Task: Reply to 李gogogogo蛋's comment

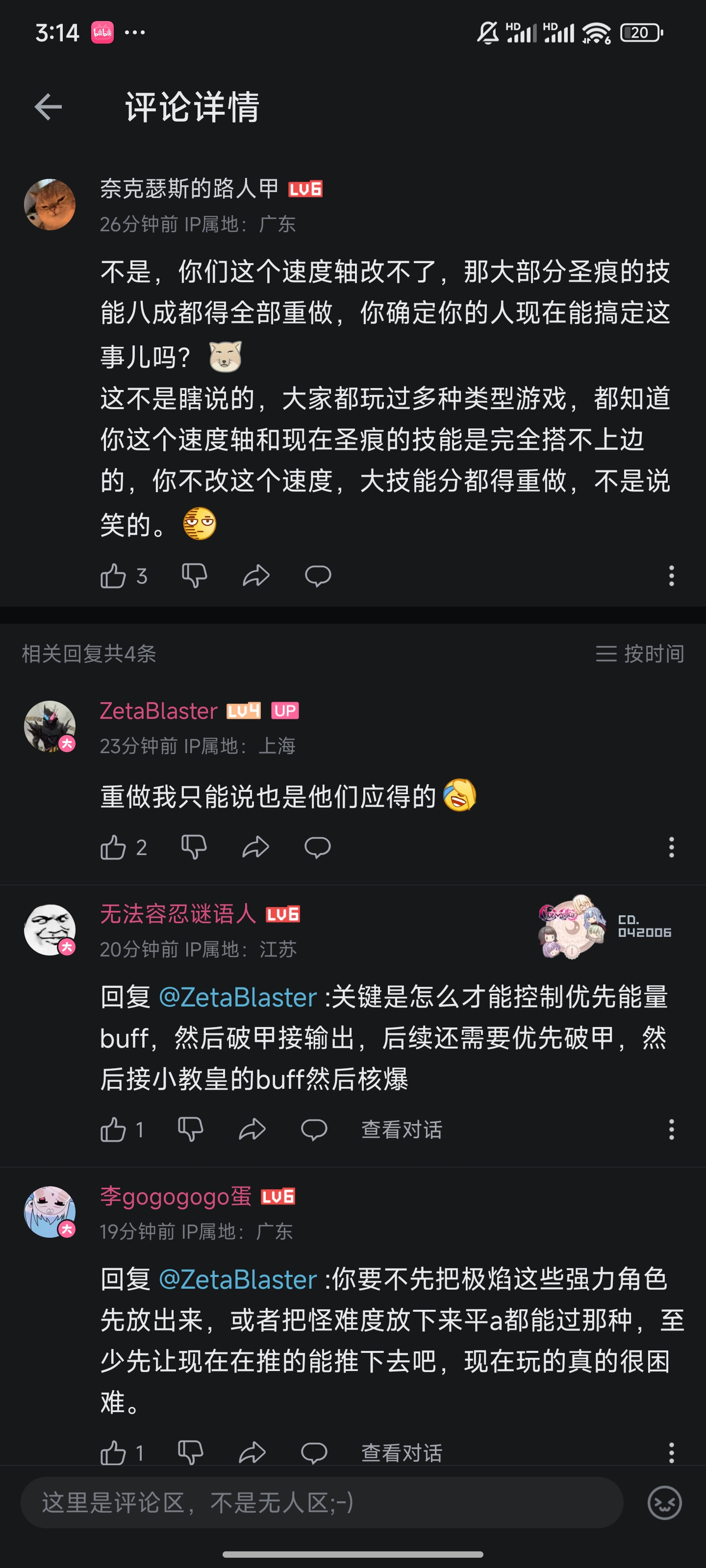Action: [314, 1453]
